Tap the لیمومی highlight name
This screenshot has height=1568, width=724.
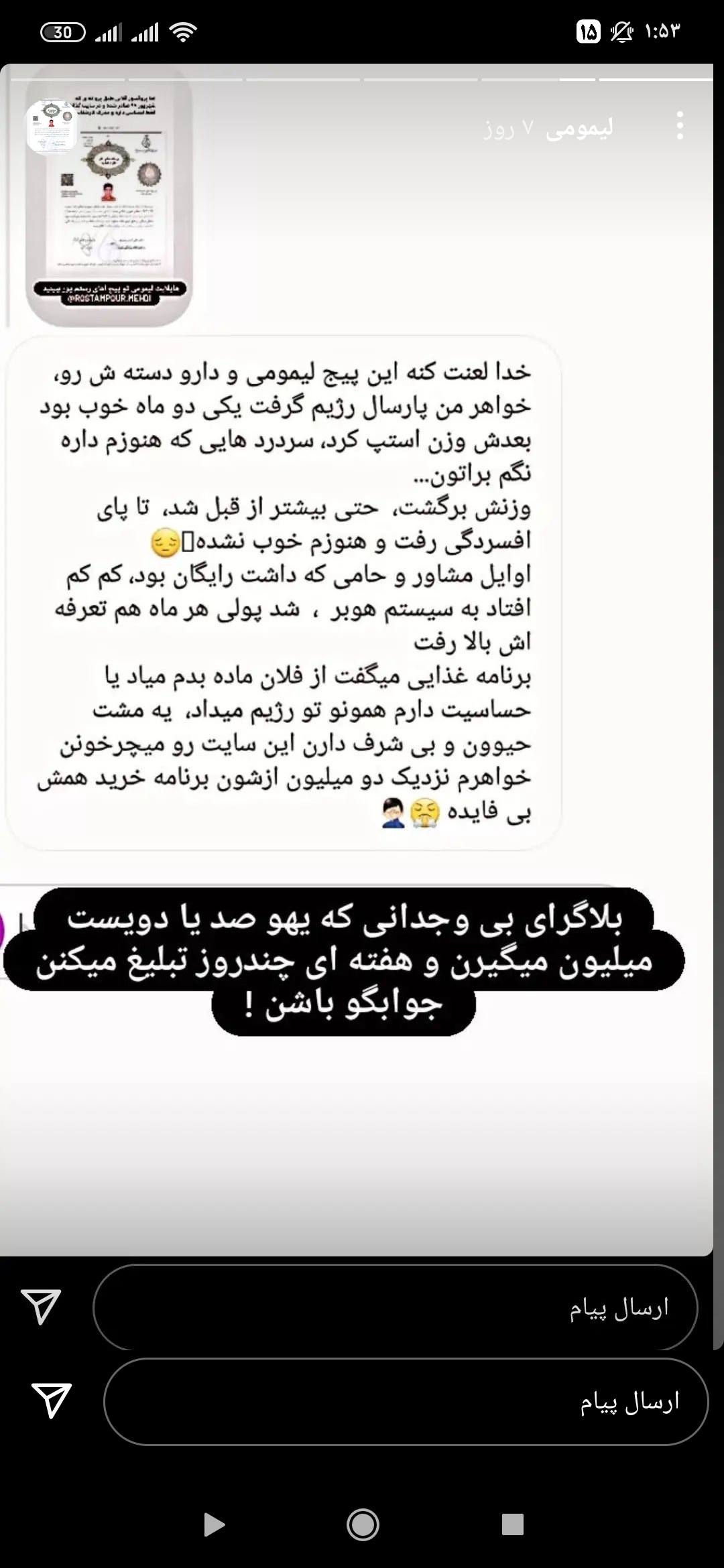pos(579,128)
